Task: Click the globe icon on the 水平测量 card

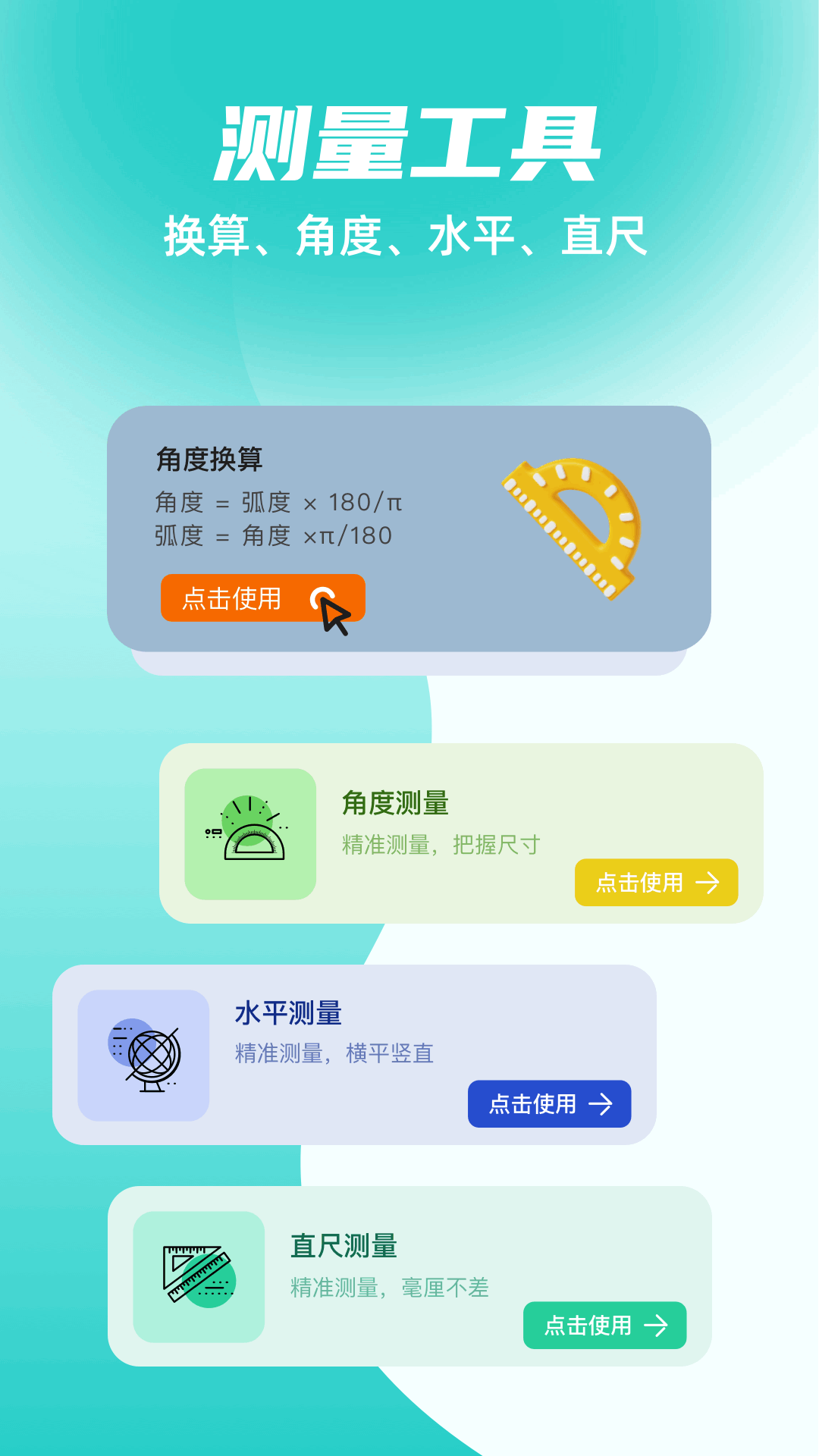Action: (x=146, y=1054)
